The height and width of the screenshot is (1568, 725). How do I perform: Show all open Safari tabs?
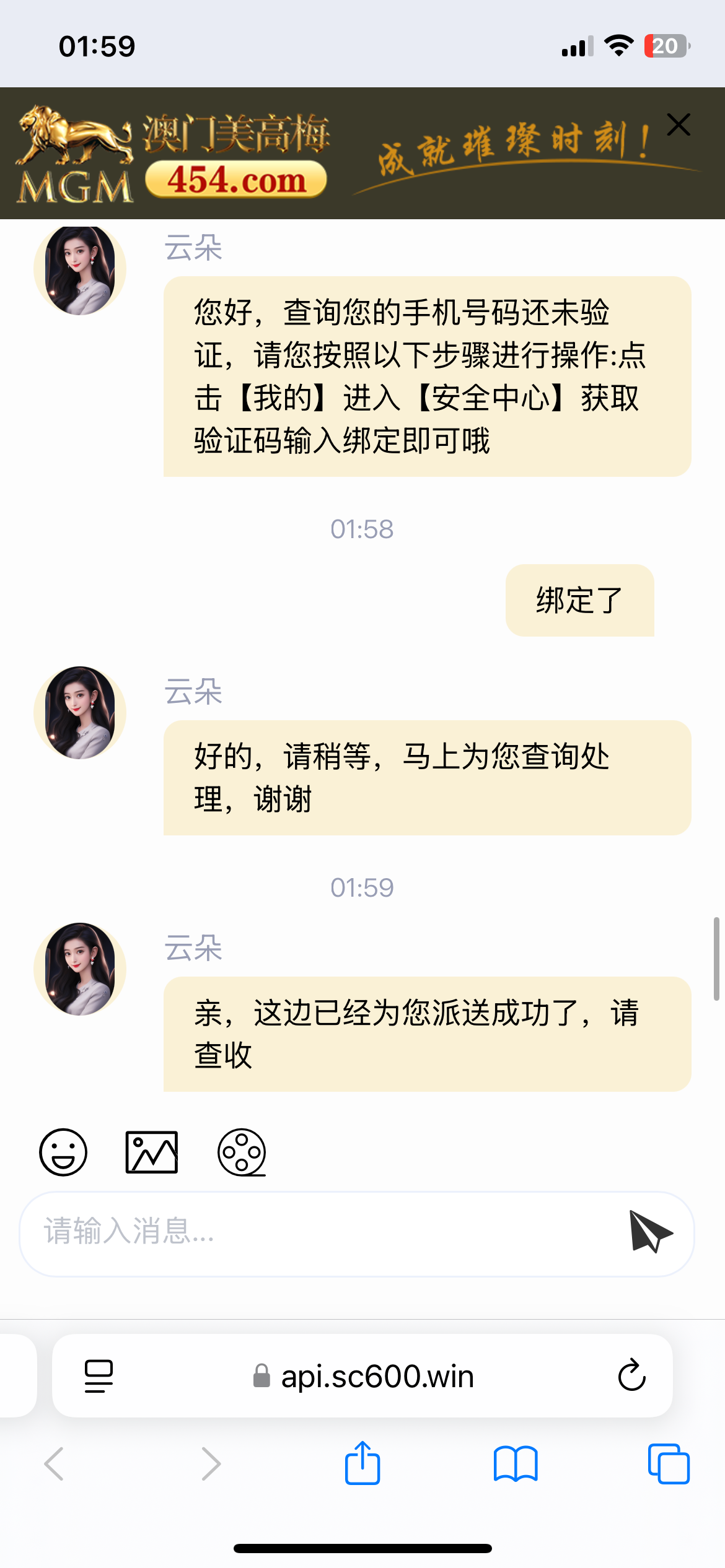tap(669, 1464)
